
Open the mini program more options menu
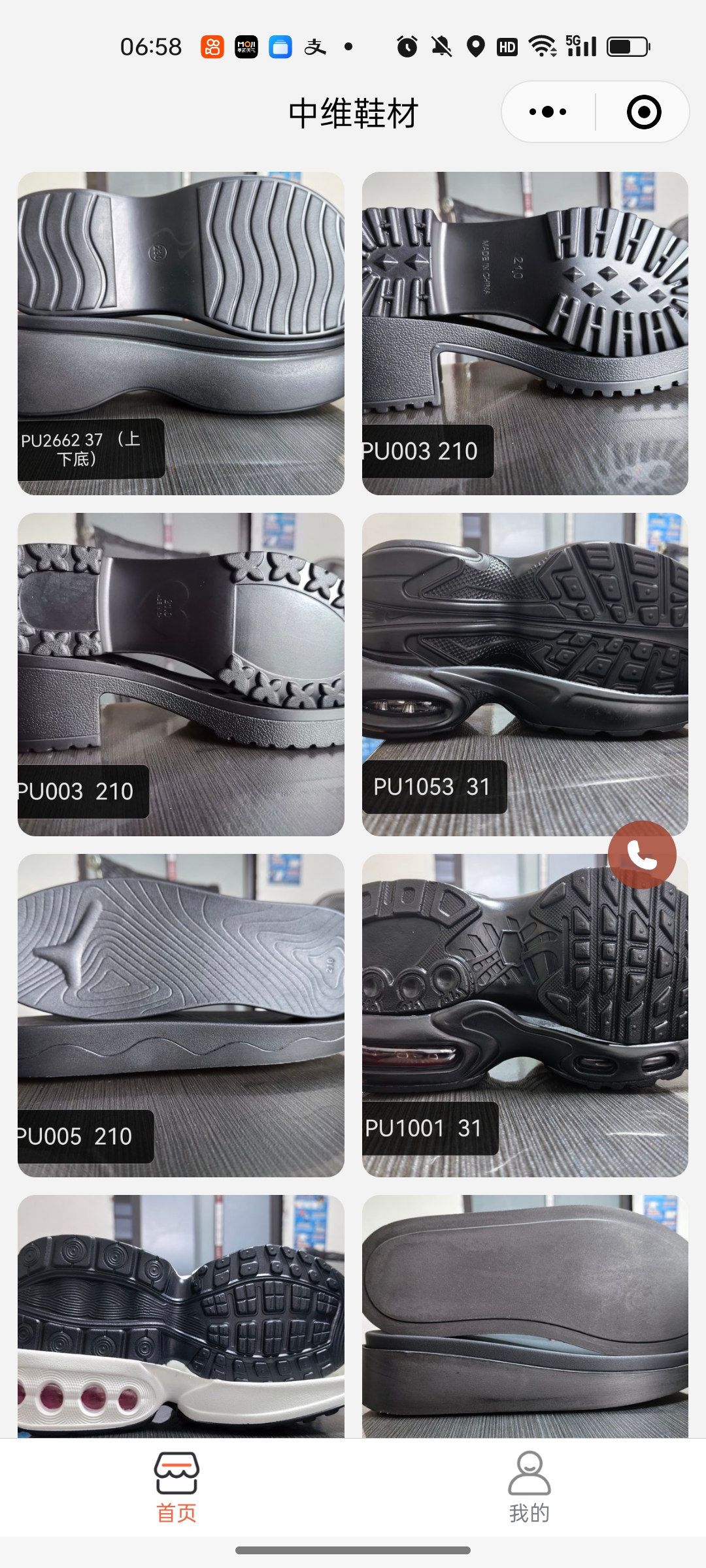pyautogui.click(x=548, y=112)
